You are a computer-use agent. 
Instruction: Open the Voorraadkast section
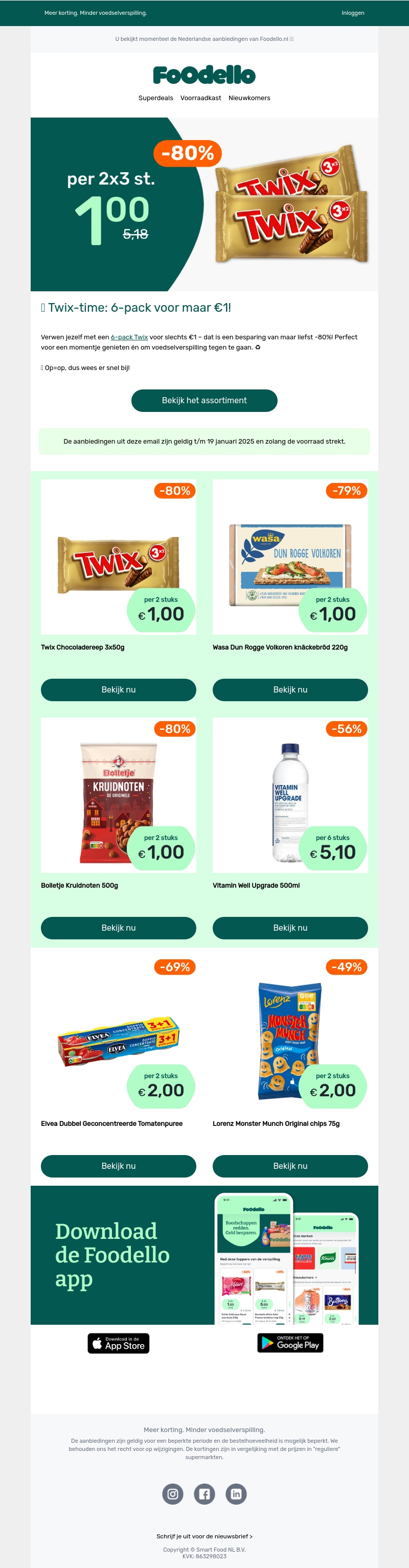point(200,98)
